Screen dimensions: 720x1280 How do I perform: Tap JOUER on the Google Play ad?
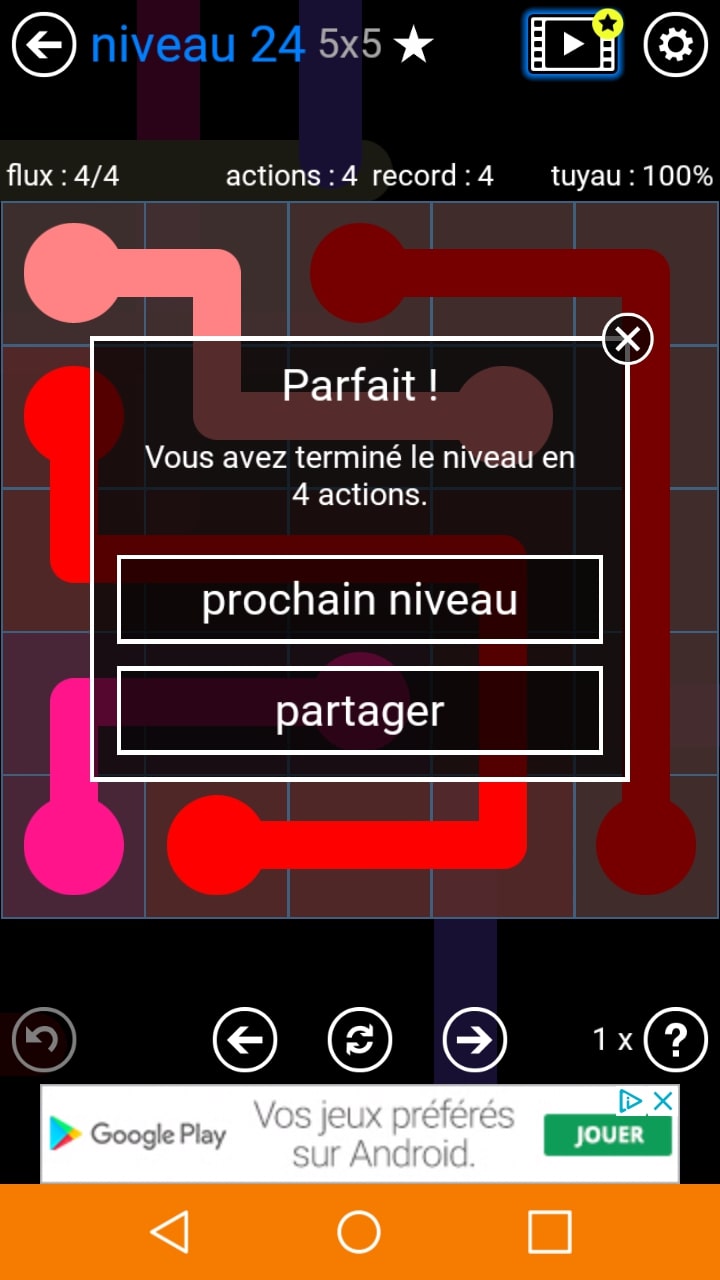[608, 1135]
